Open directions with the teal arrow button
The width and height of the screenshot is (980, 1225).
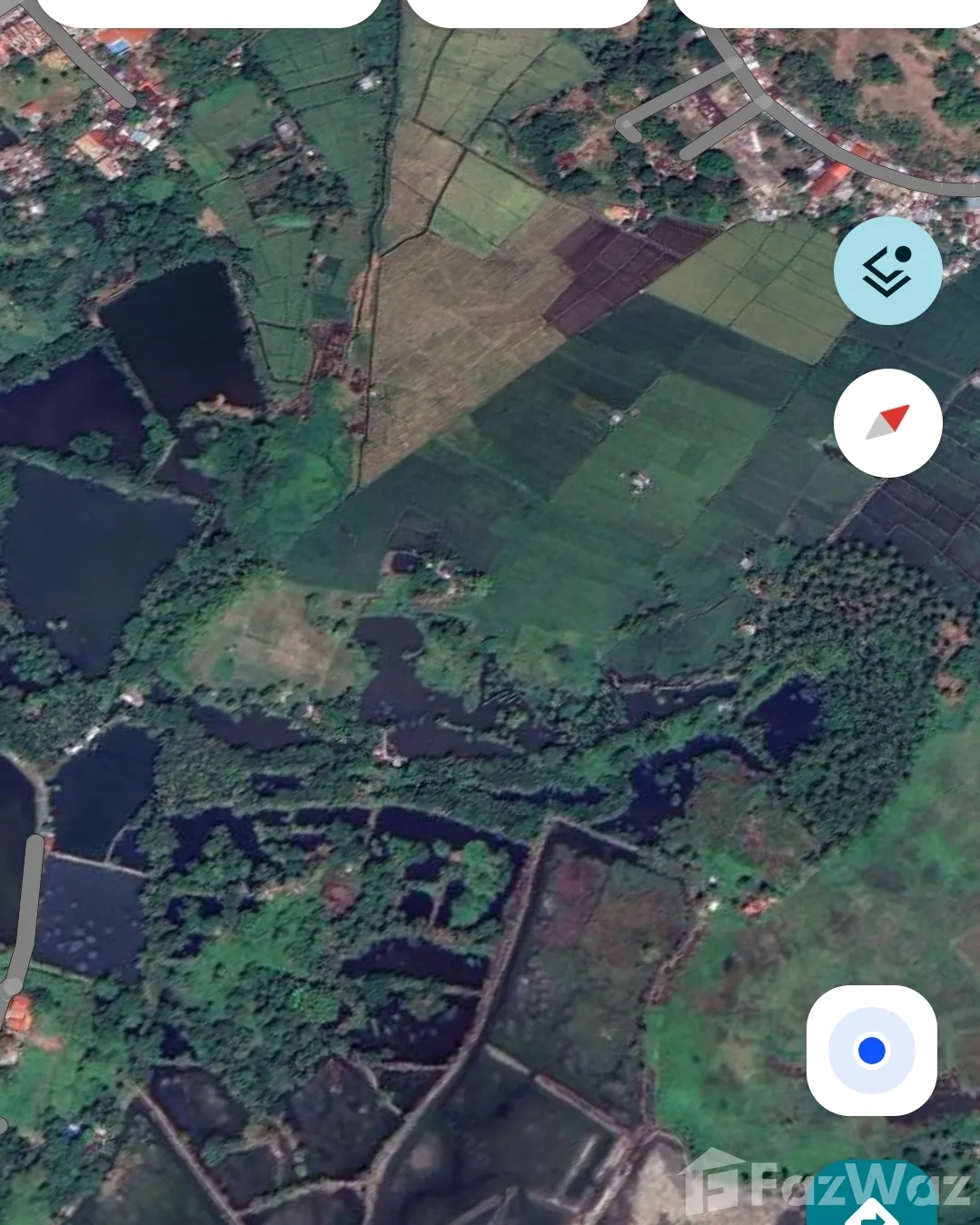(872, 1195)
